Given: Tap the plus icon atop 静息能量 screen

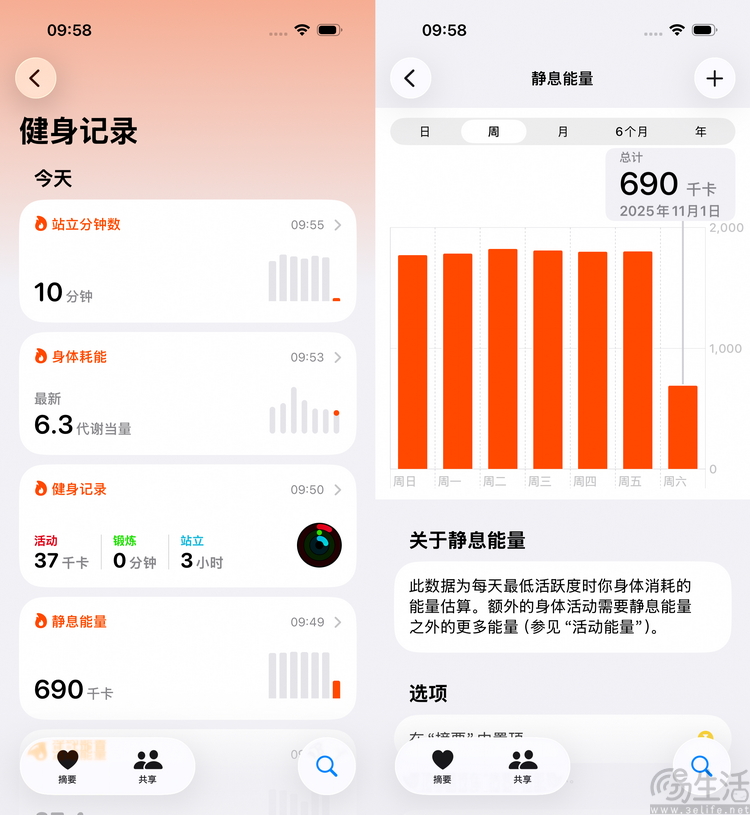Looking at the screenshot, I should (714, 78).
